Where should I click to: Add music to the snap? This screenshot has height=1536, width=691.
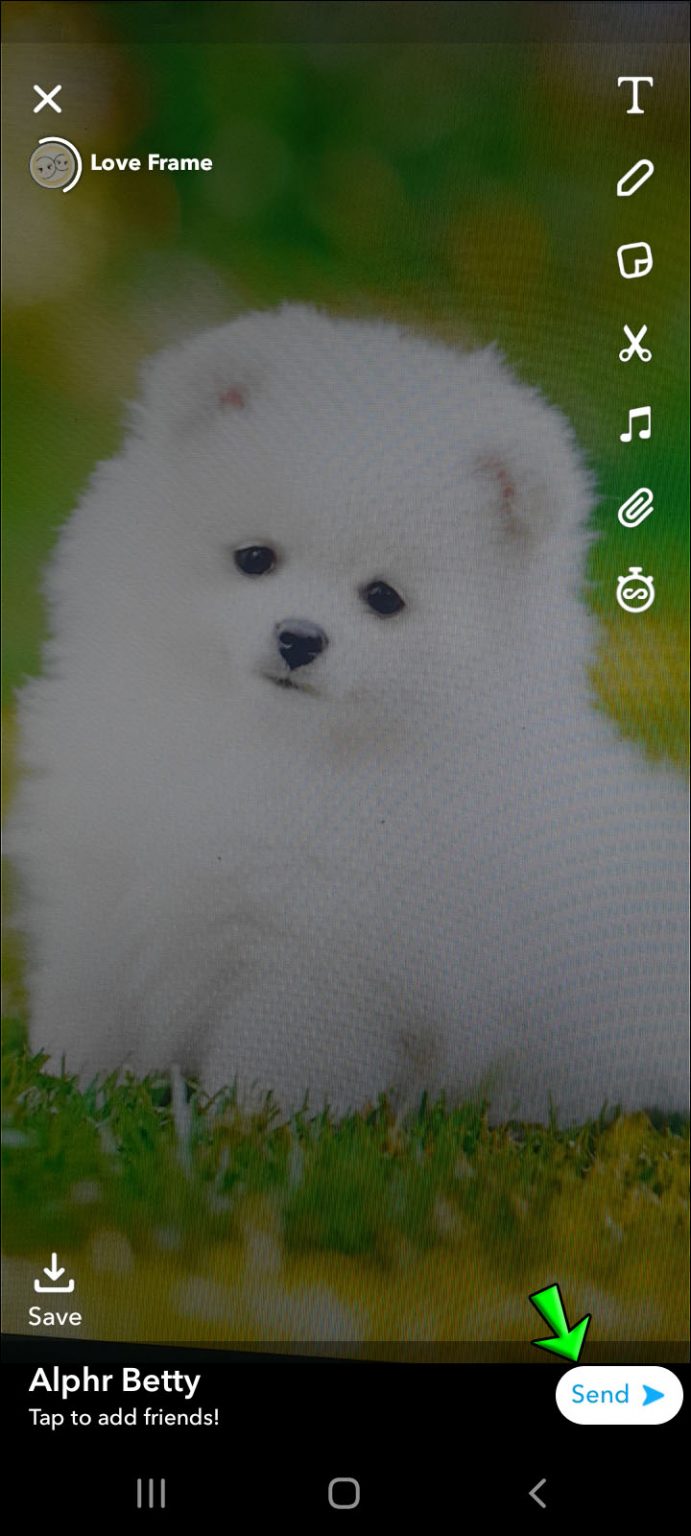(x=634, y=425)
